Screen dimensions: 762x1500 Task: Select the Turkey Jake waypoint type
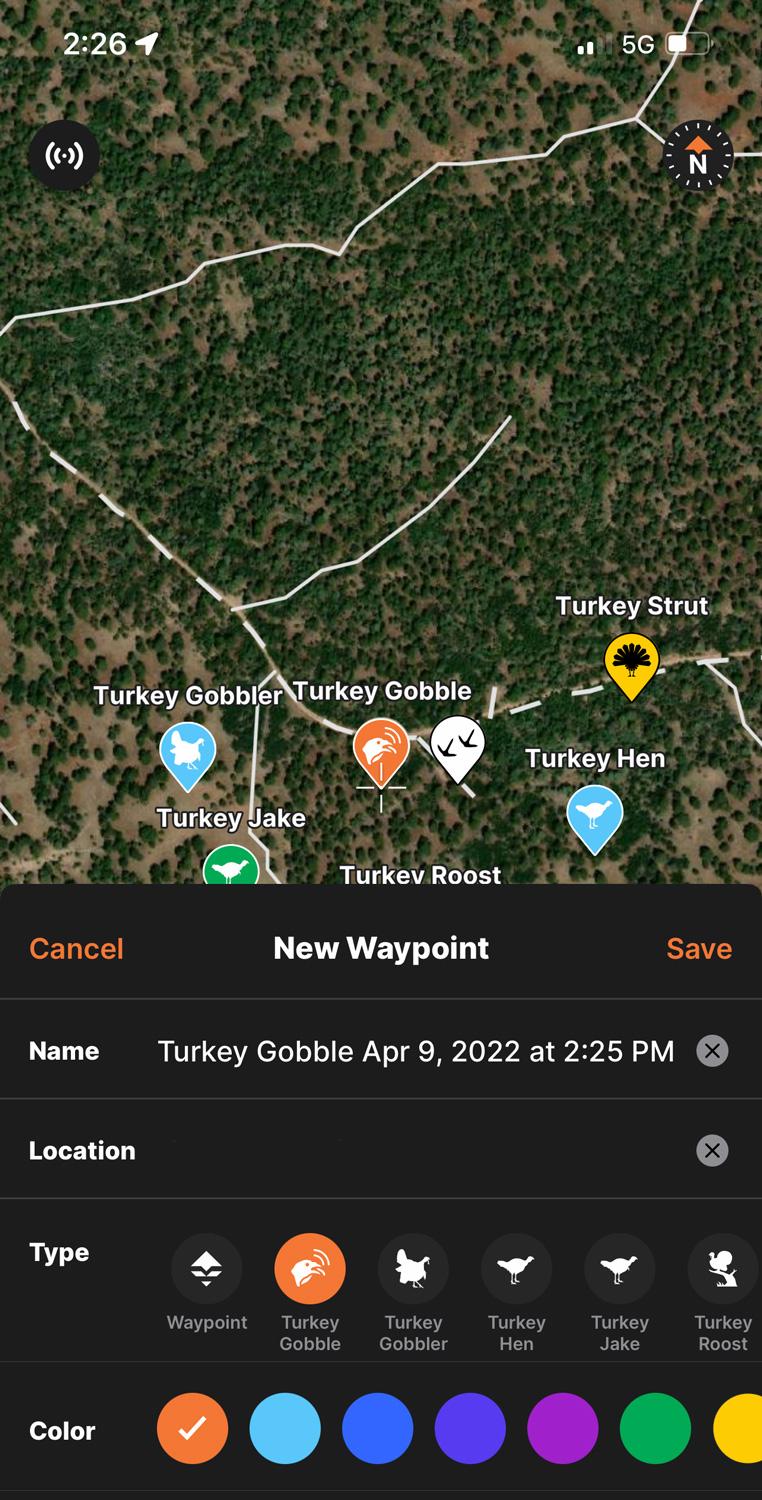tap(619, 1268)
